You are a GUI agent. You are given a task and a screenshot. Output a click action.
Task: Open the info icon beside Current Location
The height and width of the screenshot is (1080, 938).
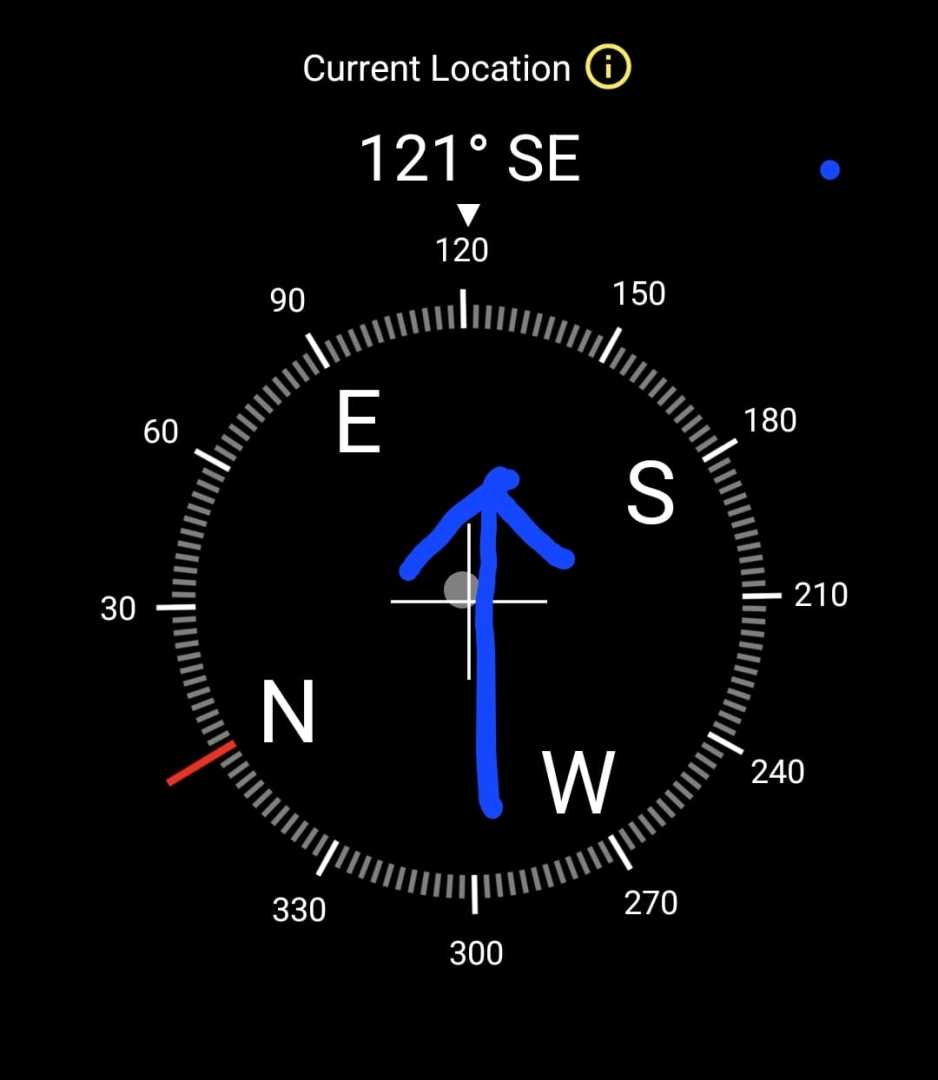608,69
